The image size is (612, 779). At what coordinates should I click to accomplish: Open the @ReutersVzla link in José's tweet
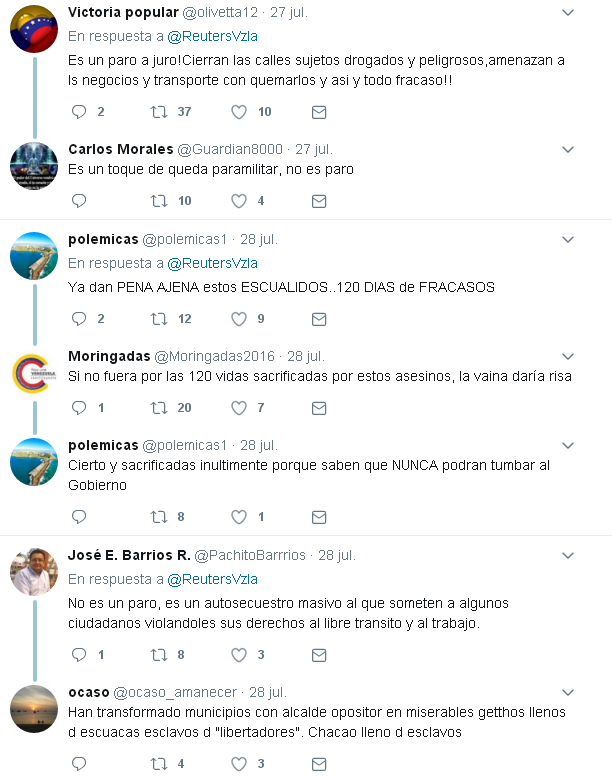pos(212,579)
